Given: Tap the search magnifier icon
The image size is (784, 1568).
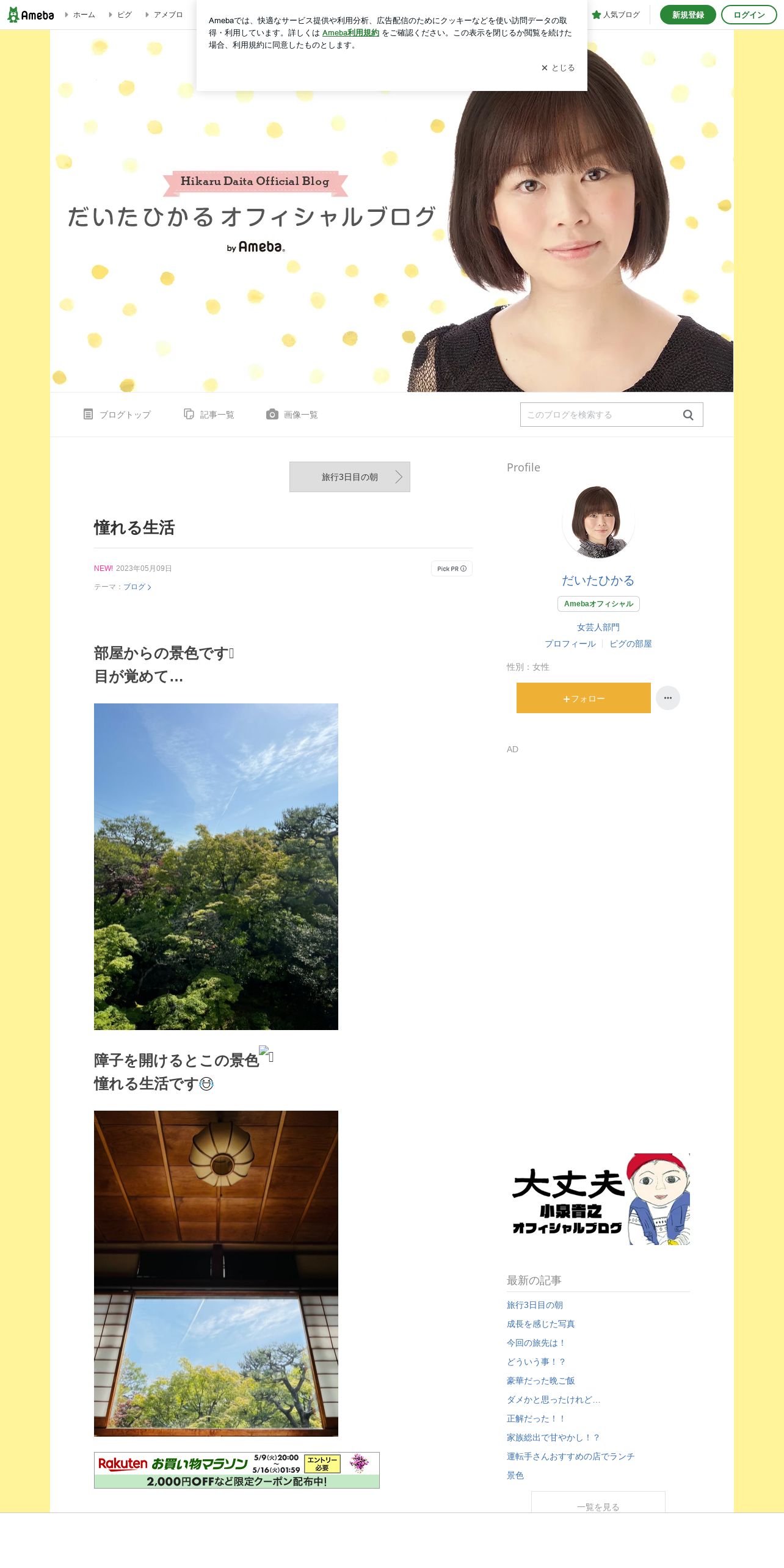Looking at the screenshot, I should click(x=688, y=415).
